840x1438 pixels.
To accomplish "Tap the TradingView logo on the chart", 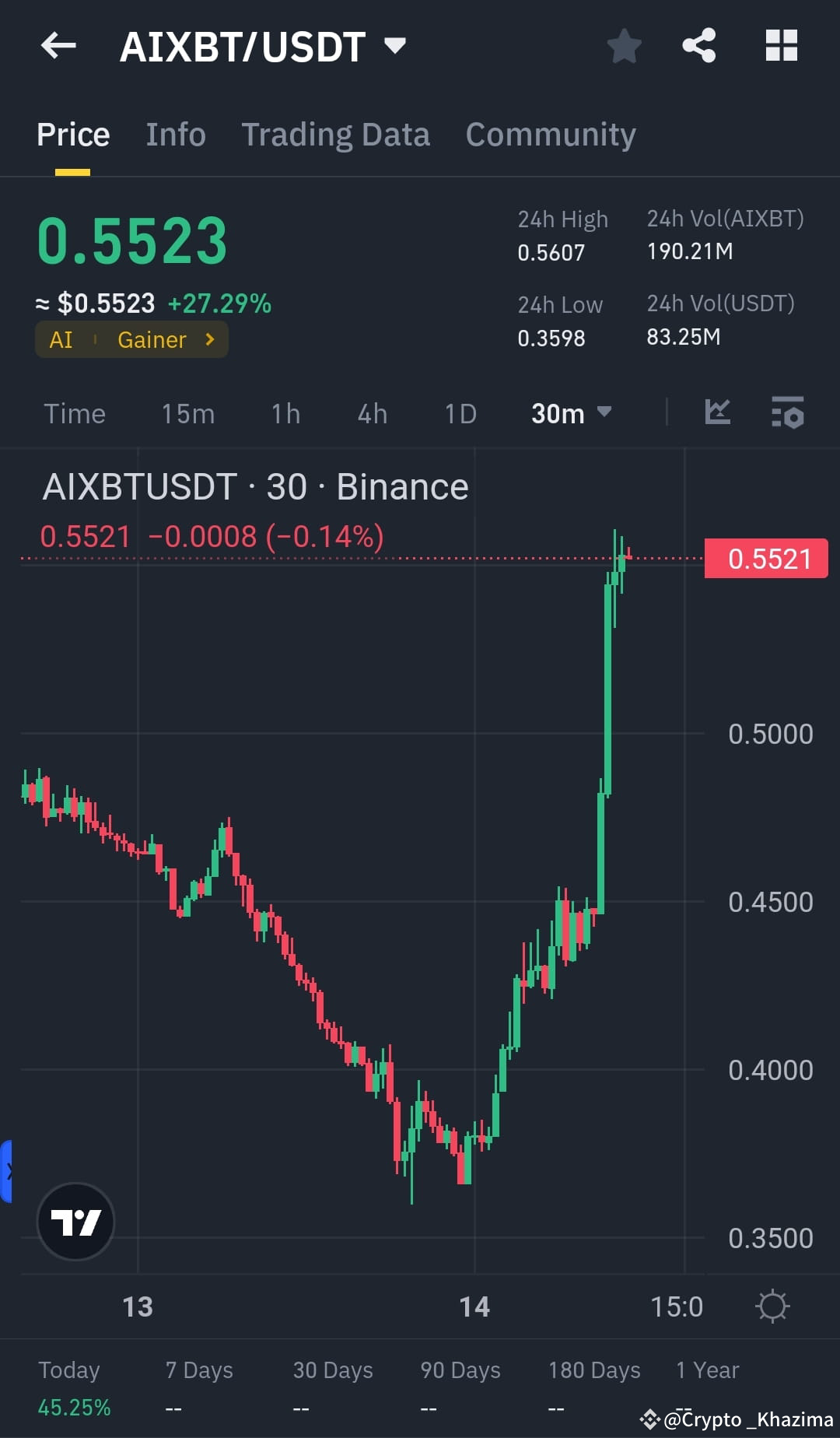I will click(75, 1221).
